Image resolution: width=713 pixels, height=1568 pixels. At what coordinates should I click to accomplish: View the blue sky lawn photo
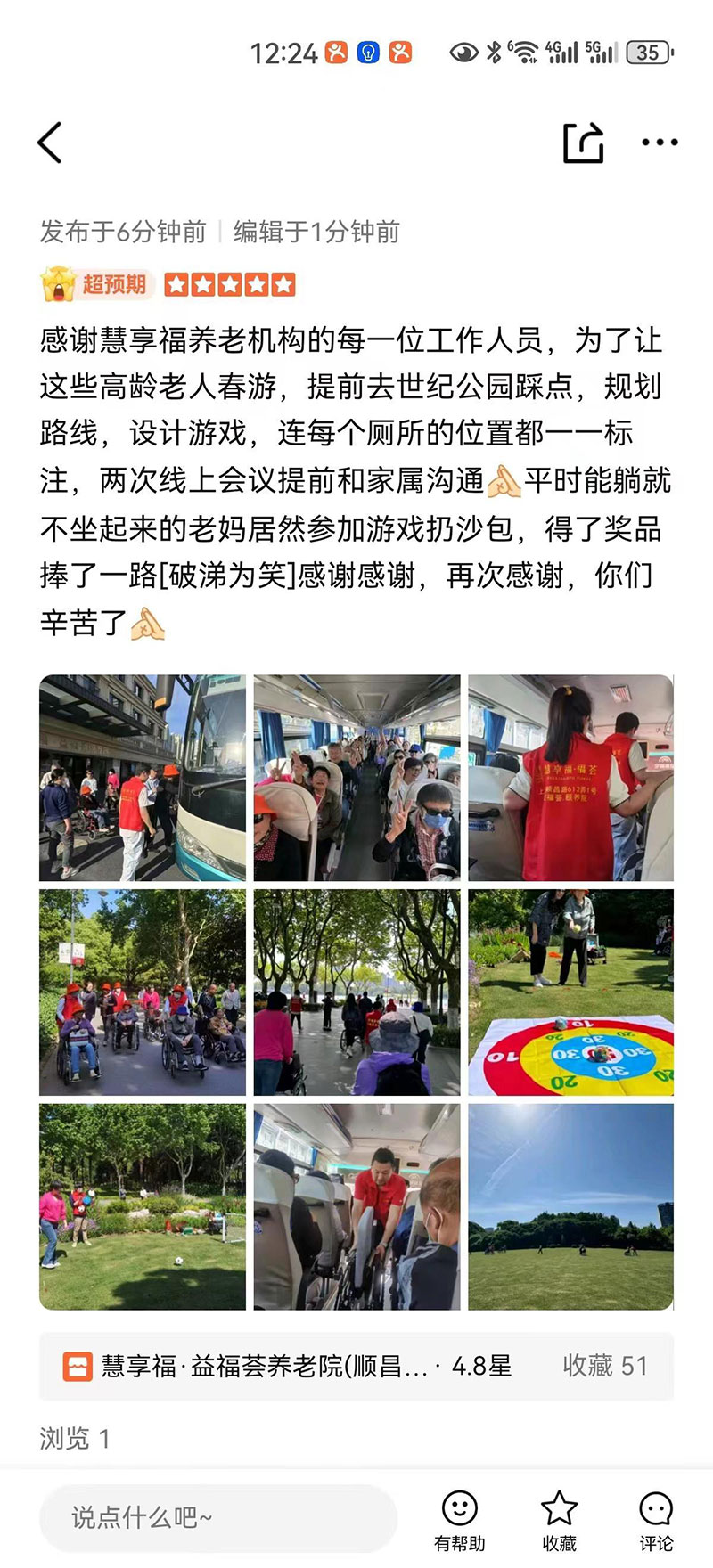pos(571,1207)
